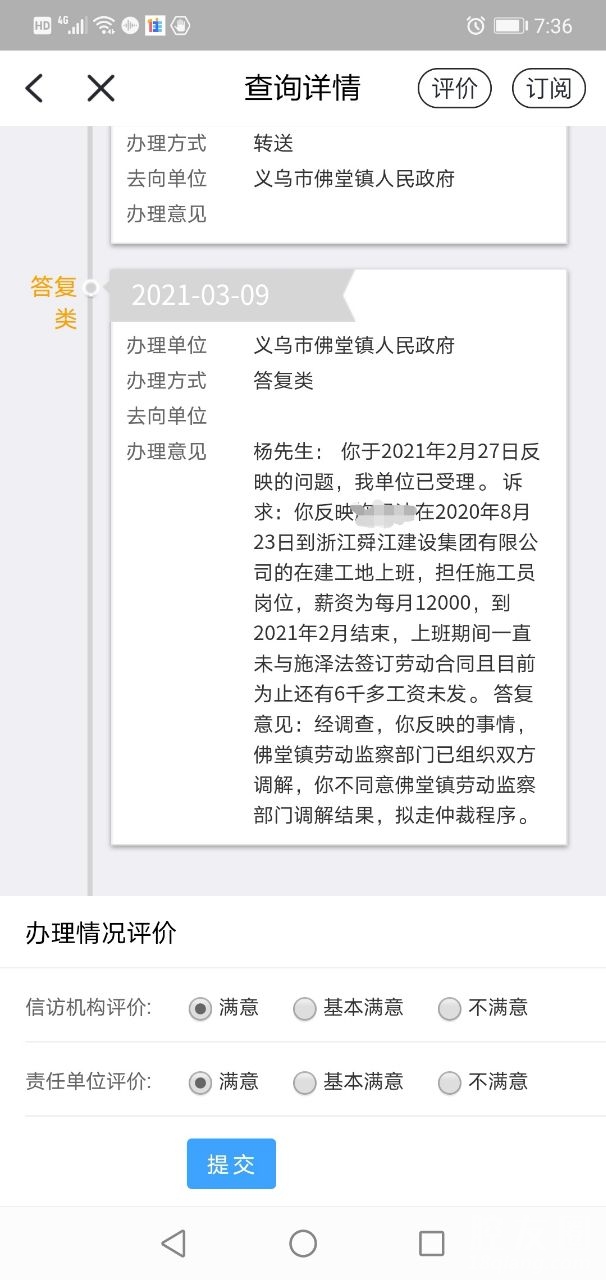The width and height of the screenshot is (606, 1280).
Task: Select 不满意 for 信访机构评价
Action: pyautogui.click(x=450, y=1009)
